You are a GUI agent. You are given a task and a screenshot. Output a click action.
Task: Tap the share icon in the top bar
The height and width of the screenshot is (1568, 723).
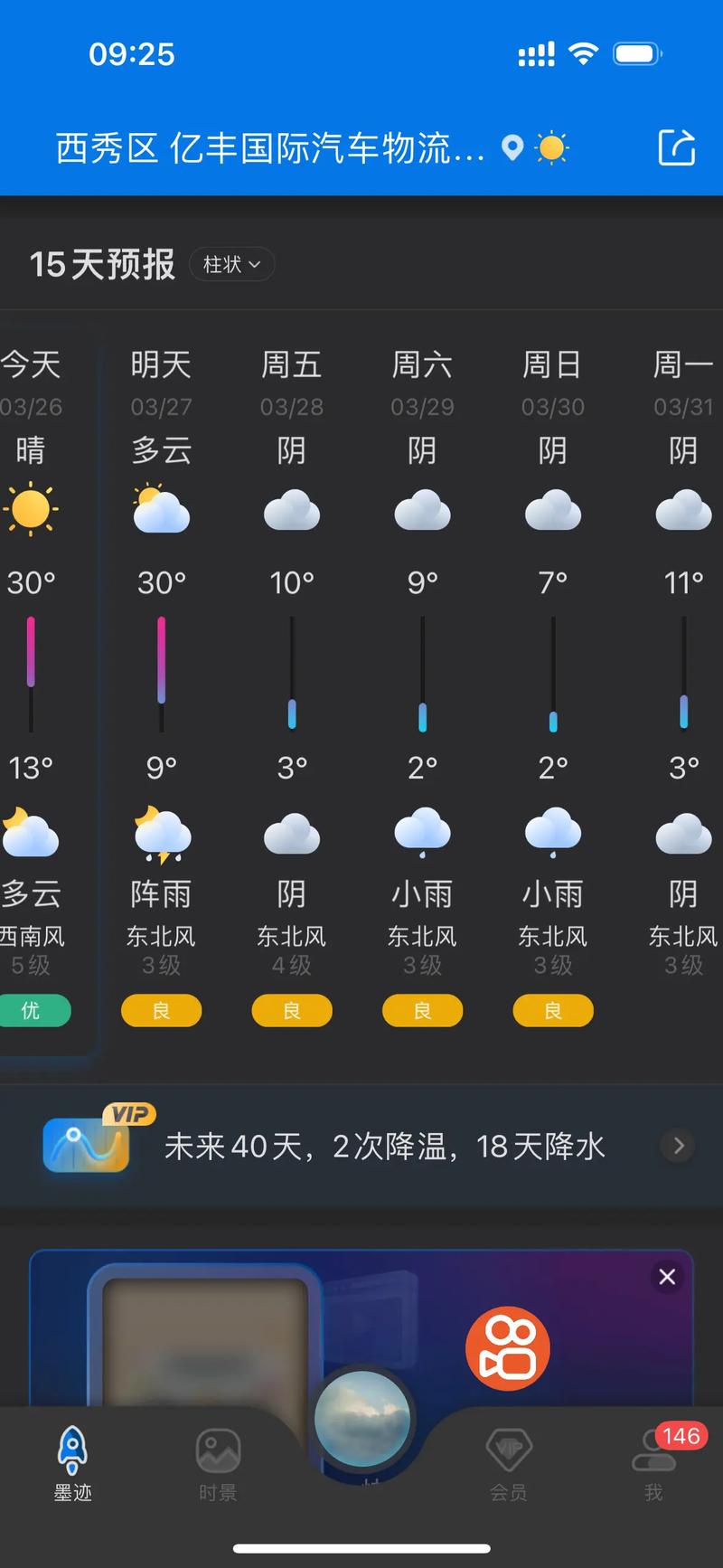(x=677, y=147)
